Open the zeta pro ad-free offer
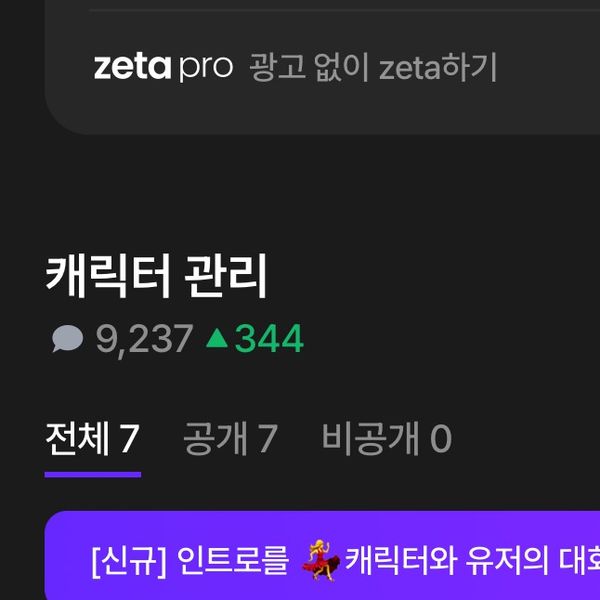 coord(295,68)
